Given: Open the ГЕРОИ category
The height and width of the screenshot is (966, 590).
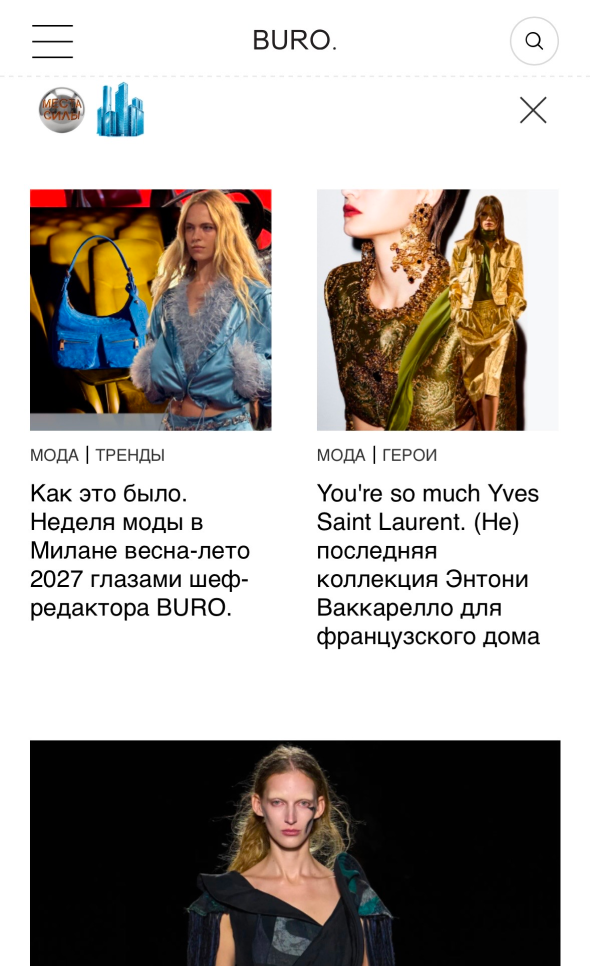Looking at the screenshot, I should (410, 455).
